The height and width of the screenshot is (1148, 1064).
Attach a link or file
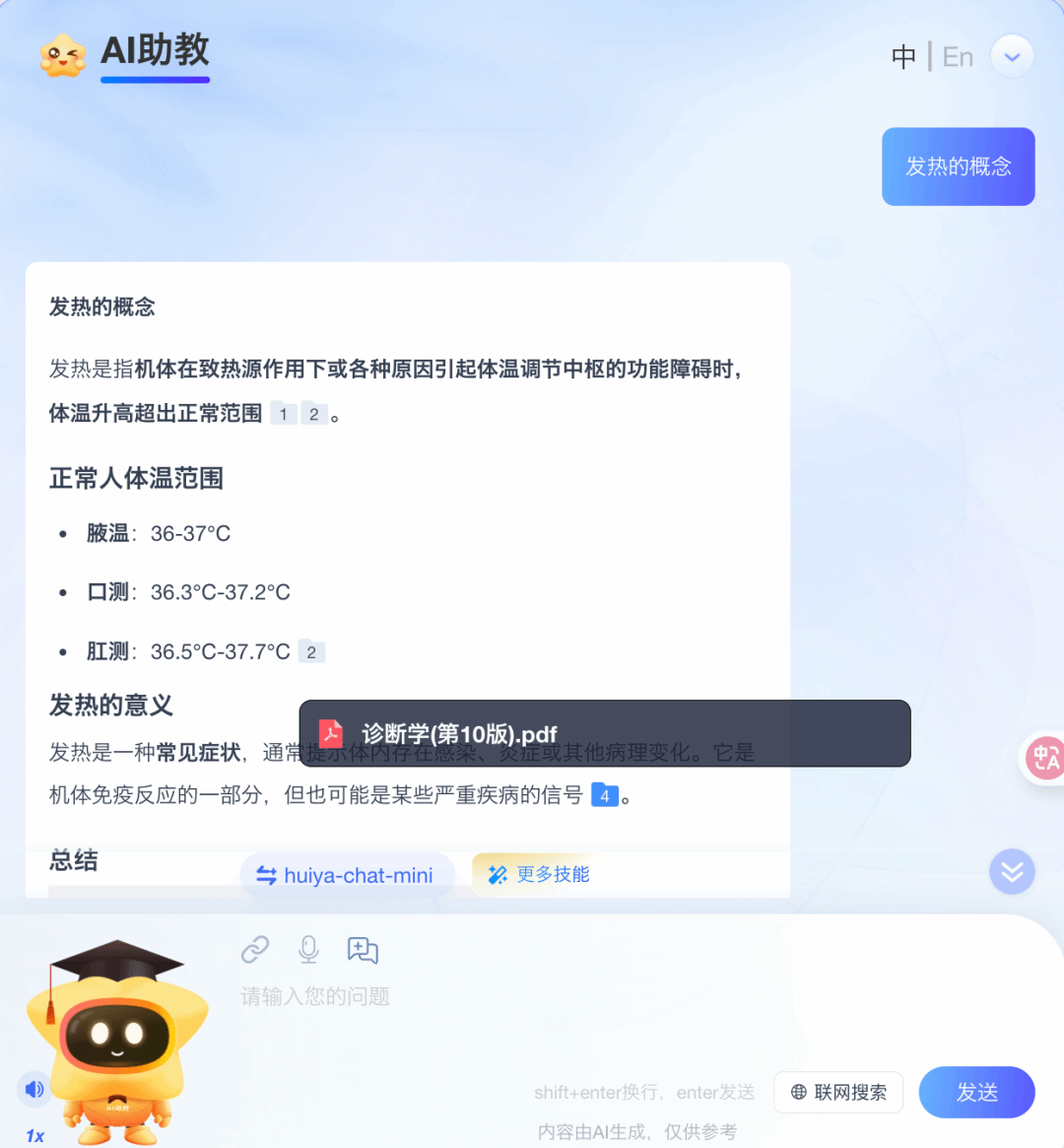coord(255,950)
